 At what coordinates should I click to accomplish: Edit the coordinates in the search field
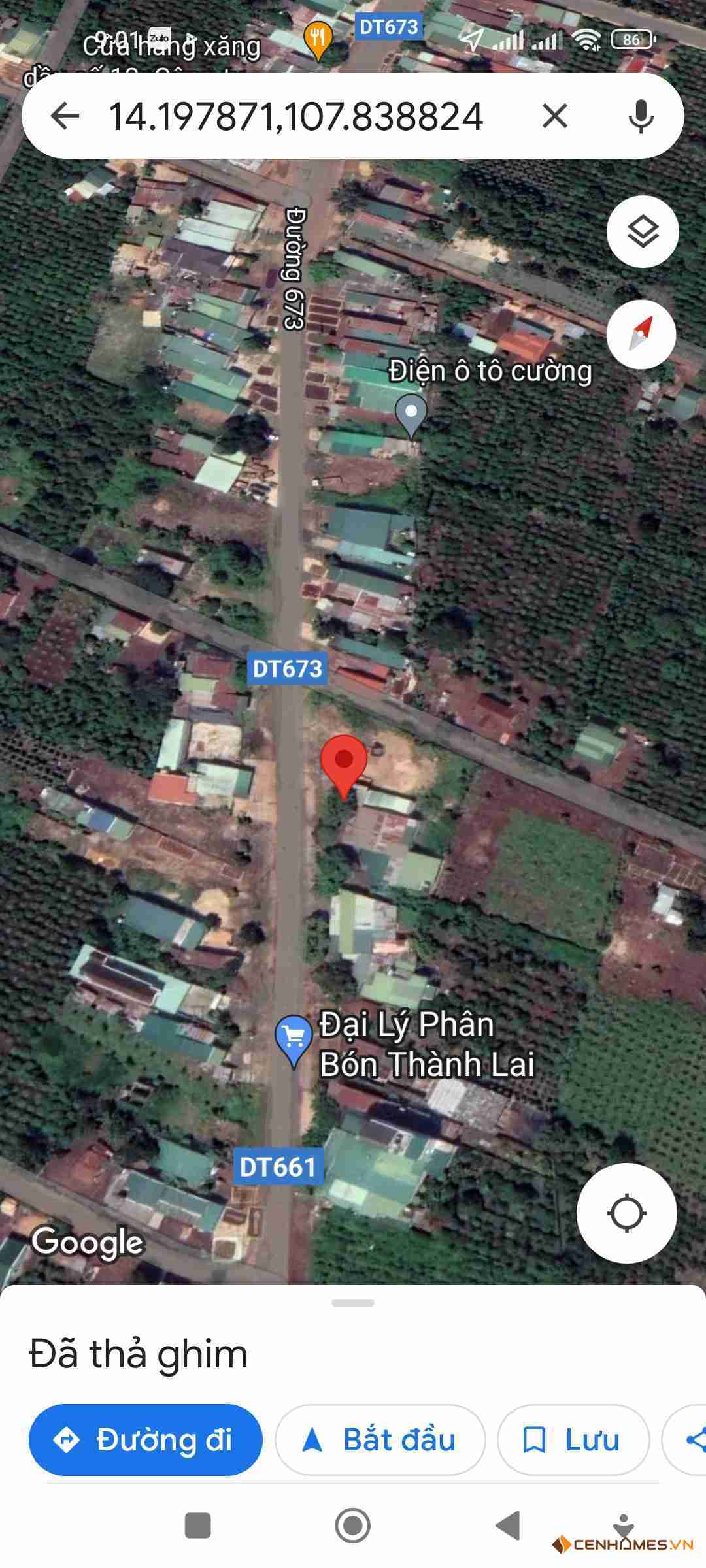(295, 116)
